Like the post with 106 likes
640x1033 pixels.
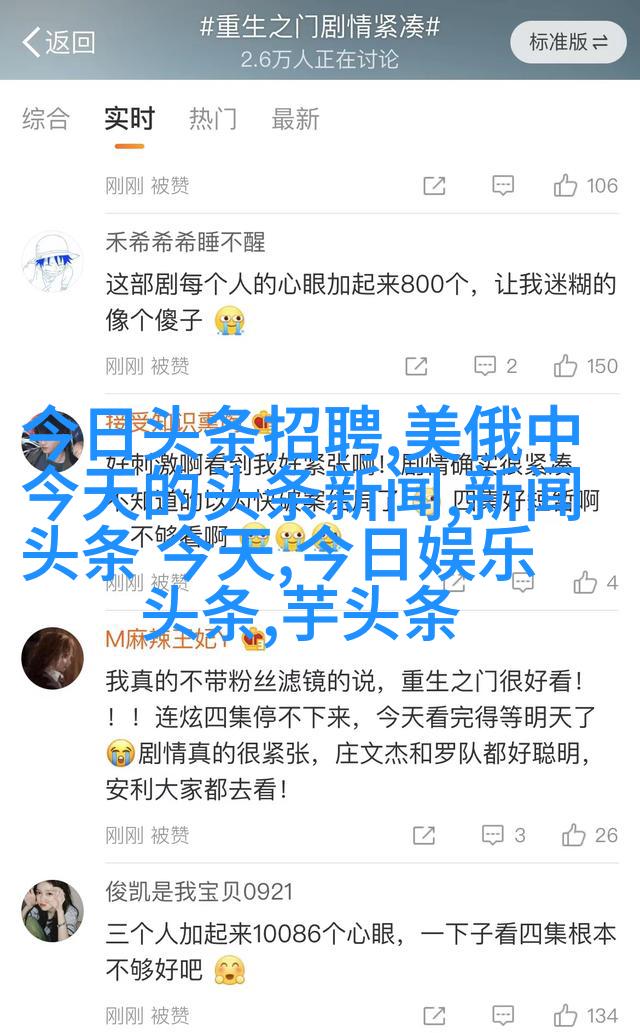coord(567,185)
